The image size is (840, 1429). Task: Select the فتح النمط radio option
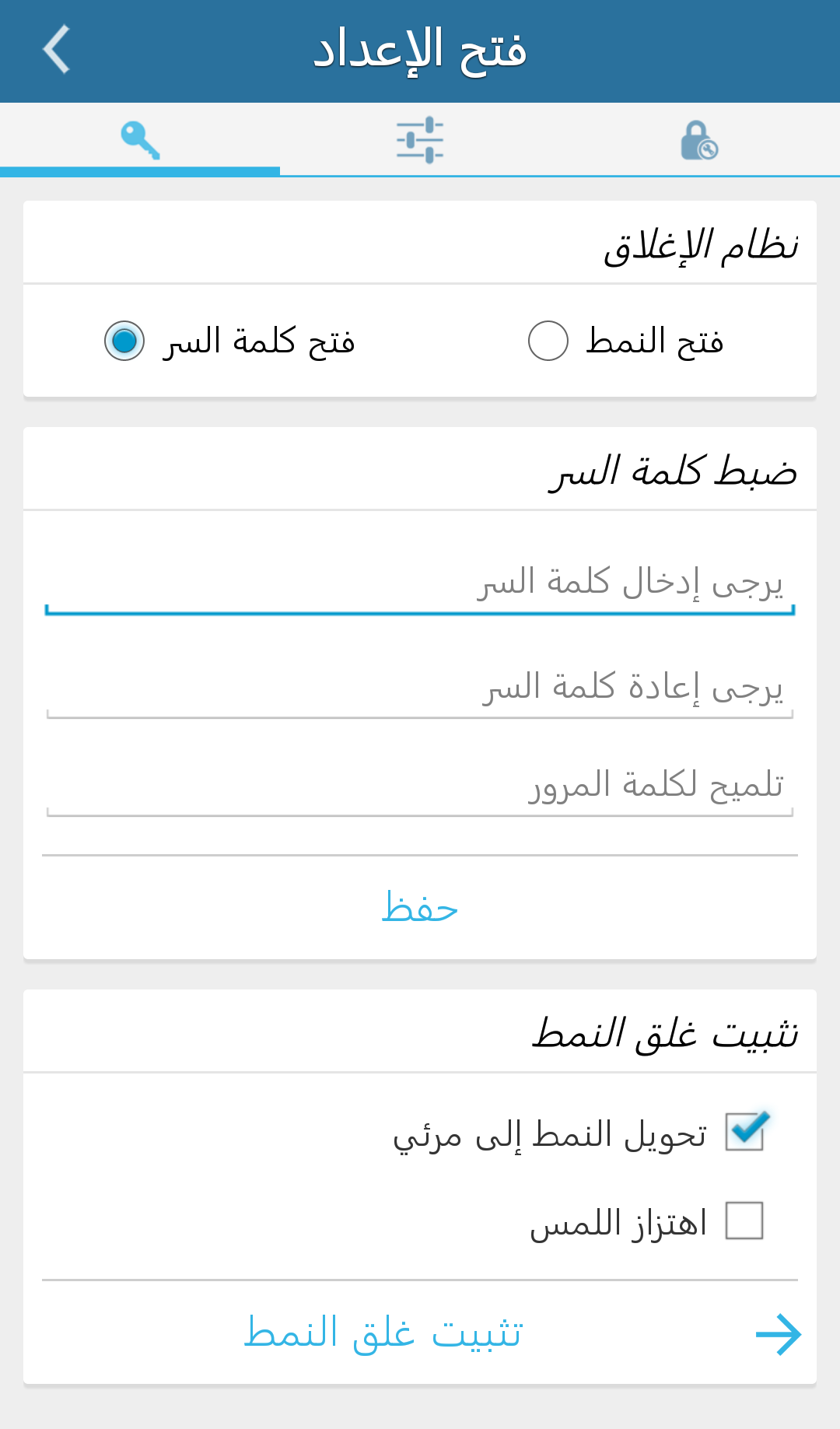pyautogui.click(x=548, y=341)
